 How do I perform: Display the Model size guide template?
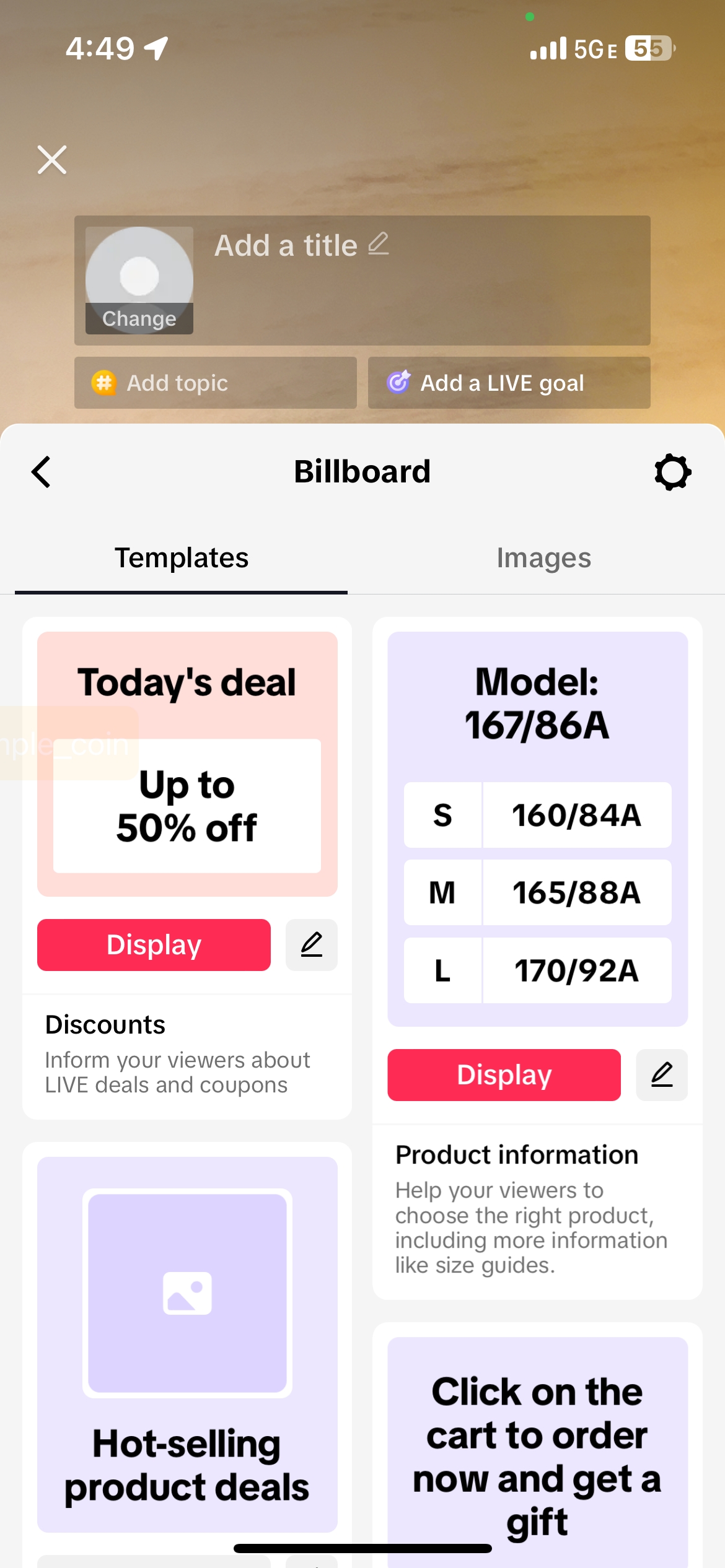(504, 1075)
